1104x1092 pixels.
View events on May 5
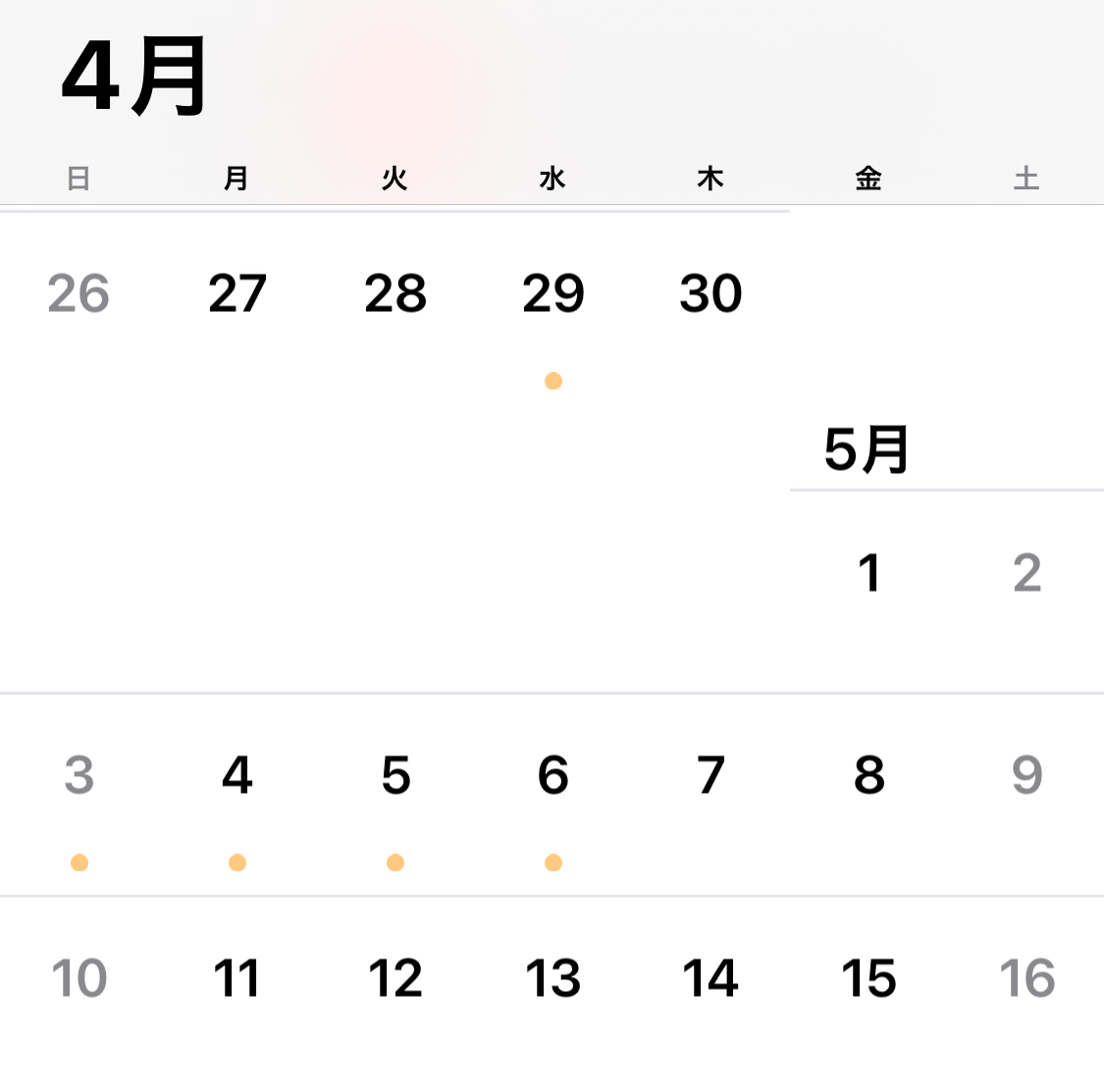click(x=395, y=776)
